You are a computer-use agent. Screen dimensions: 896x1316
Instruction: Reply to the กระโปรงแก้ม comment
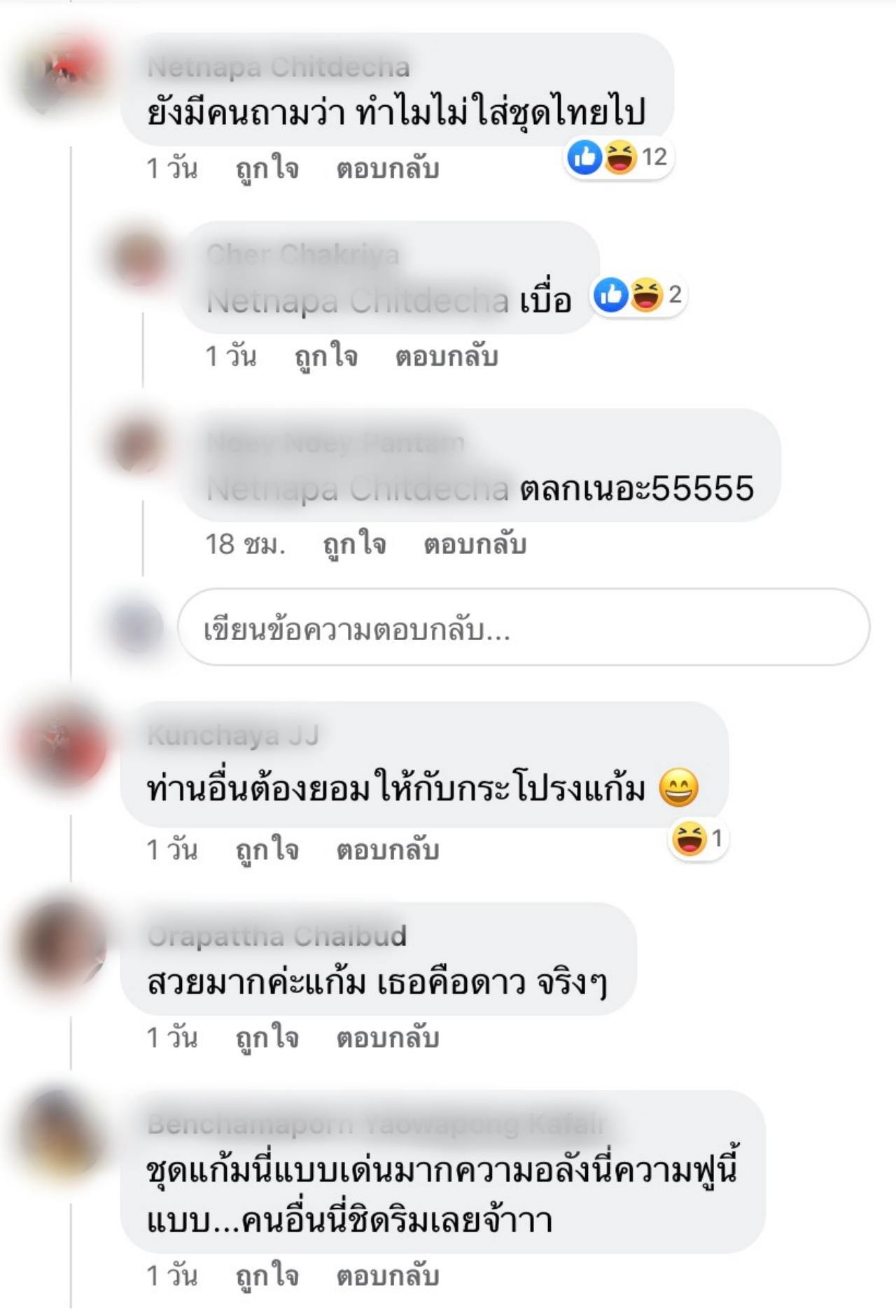(x=387, y=850)
